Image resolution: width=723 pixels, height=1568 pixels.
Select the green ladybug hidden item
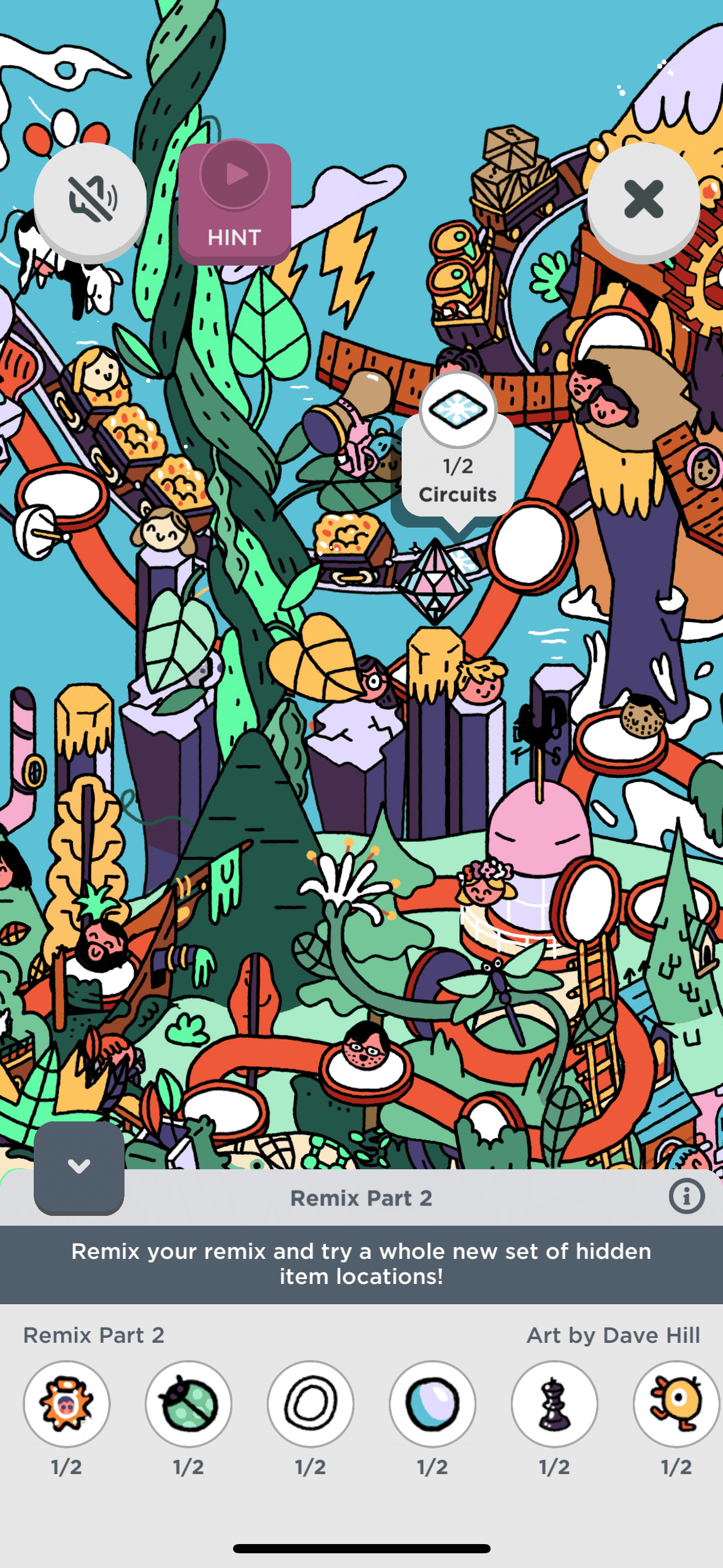[x=189, y=1404]
